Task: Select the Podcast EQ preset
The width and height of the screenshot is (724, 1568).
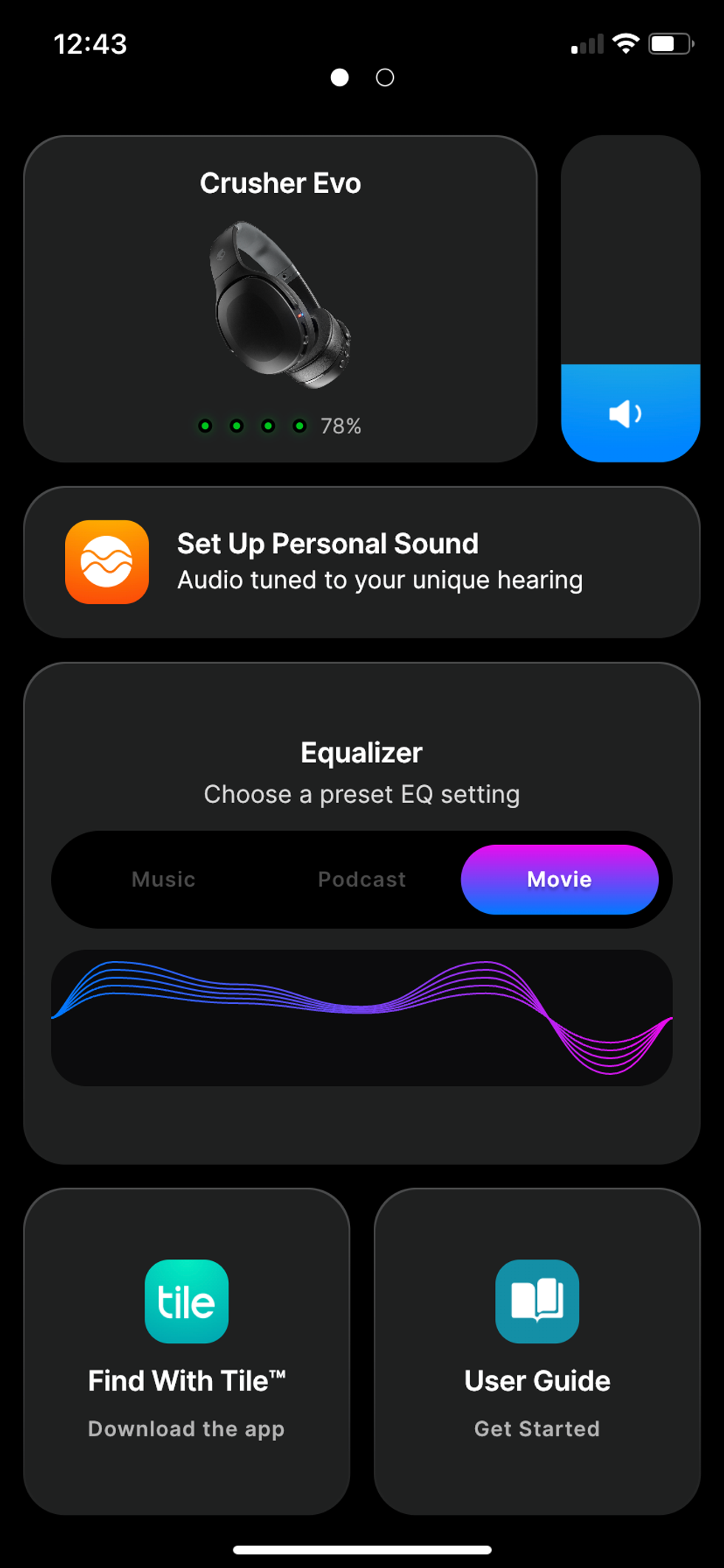Action: [x=361, y=879]
